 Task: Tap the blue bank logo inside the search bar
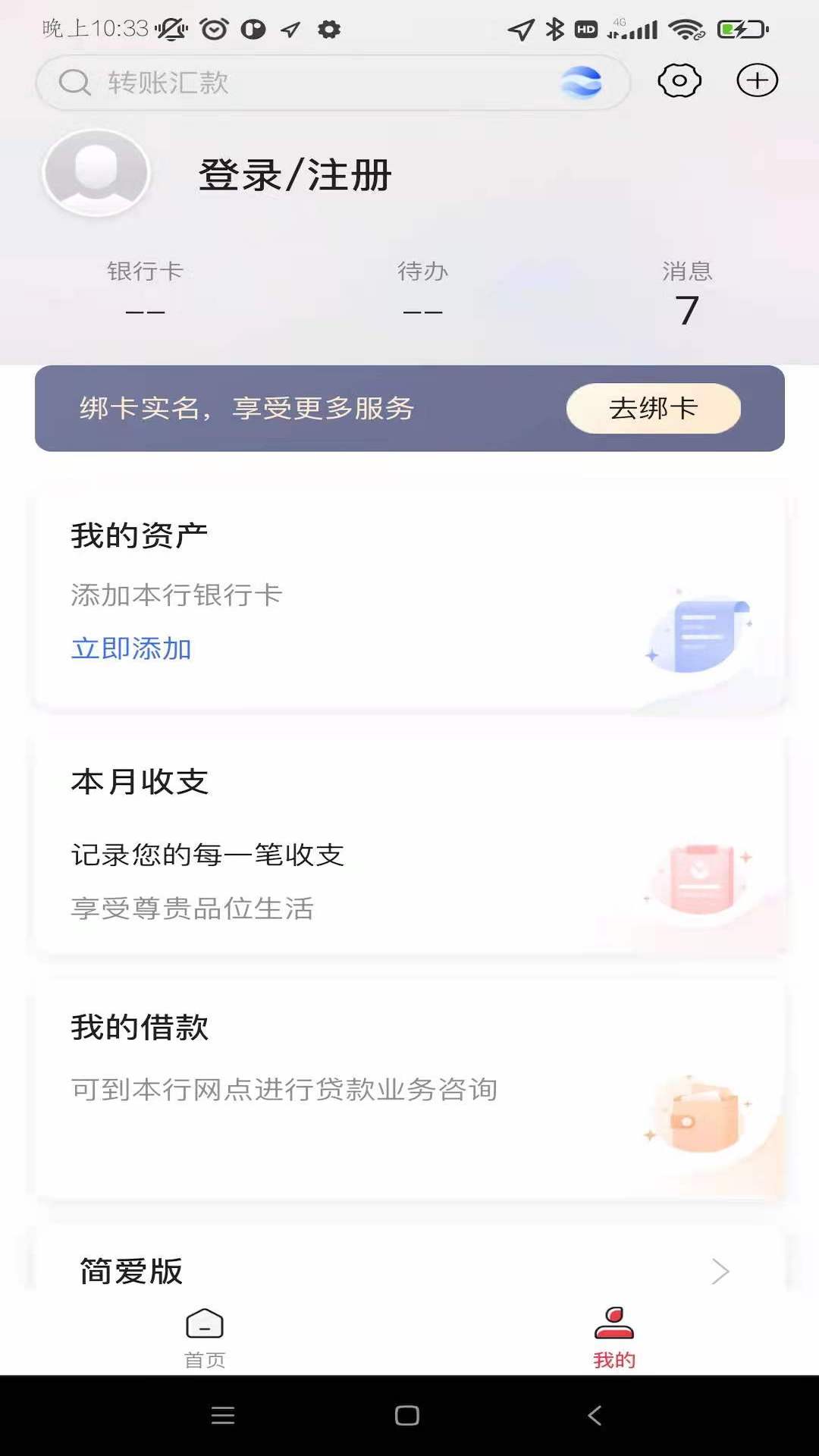click(x=579, y=83)
